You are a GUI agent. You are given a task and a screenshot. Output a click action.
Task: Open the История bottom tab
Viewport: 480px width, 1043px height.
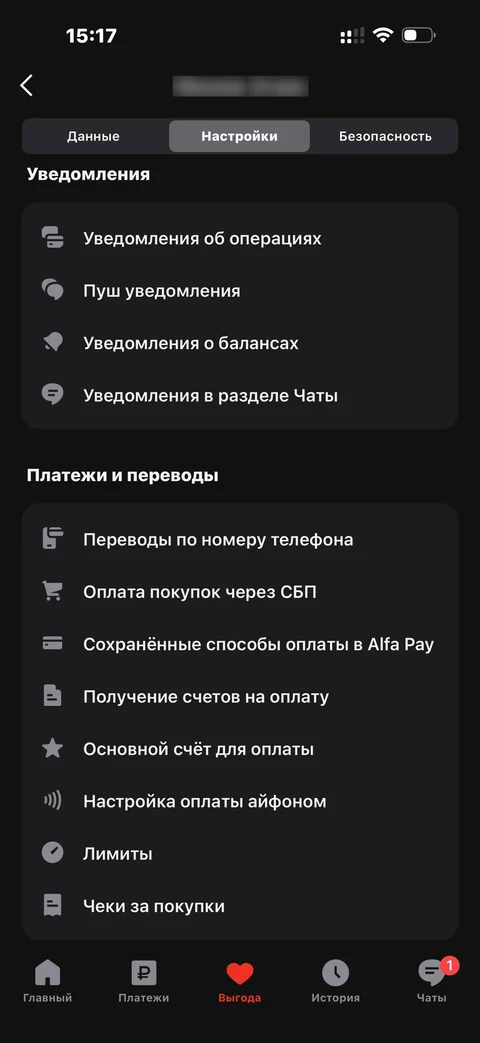pos(336,981)
